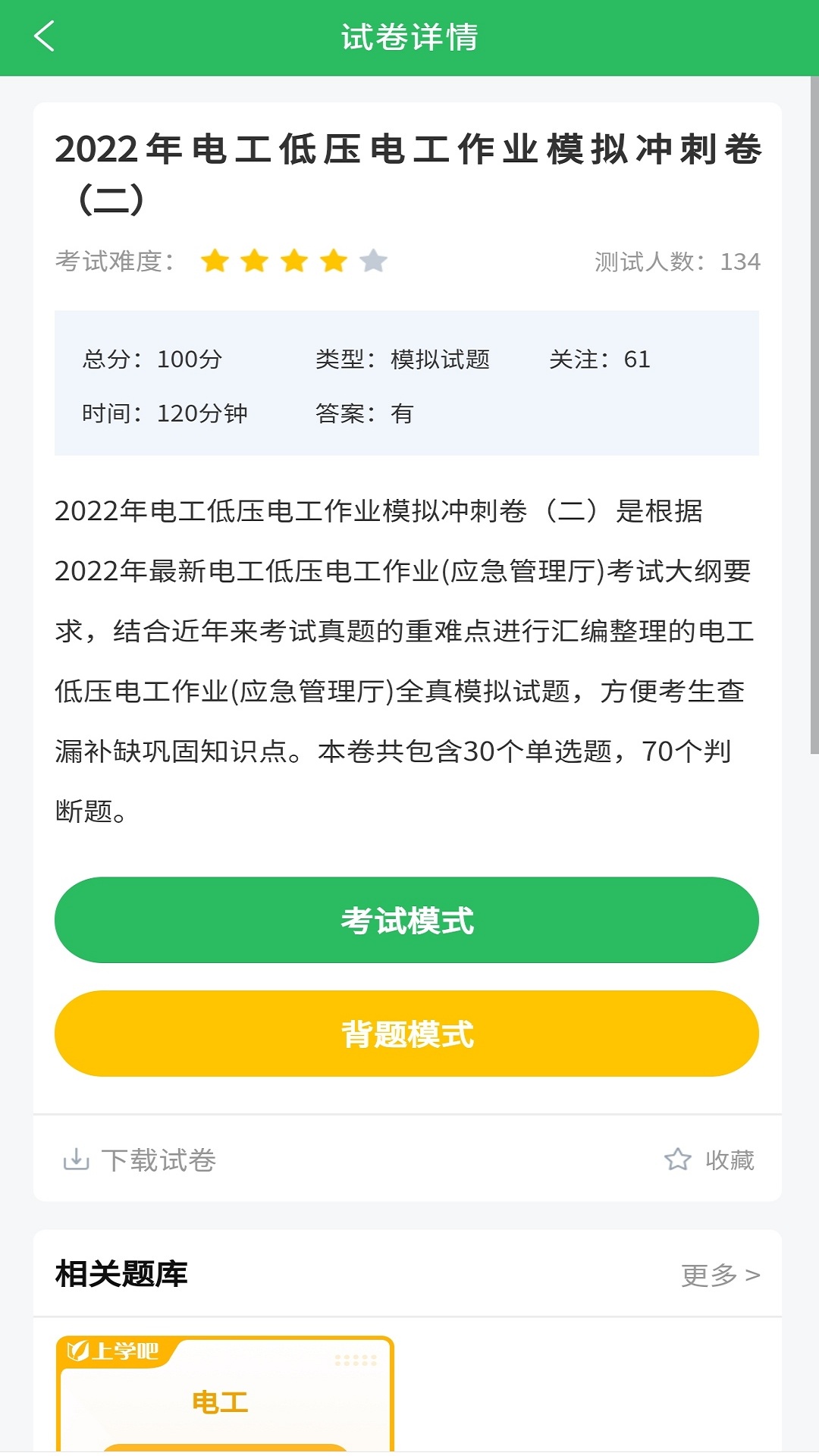
Task: Go back using the top-left arrow
Action: (x=44, y=36)
